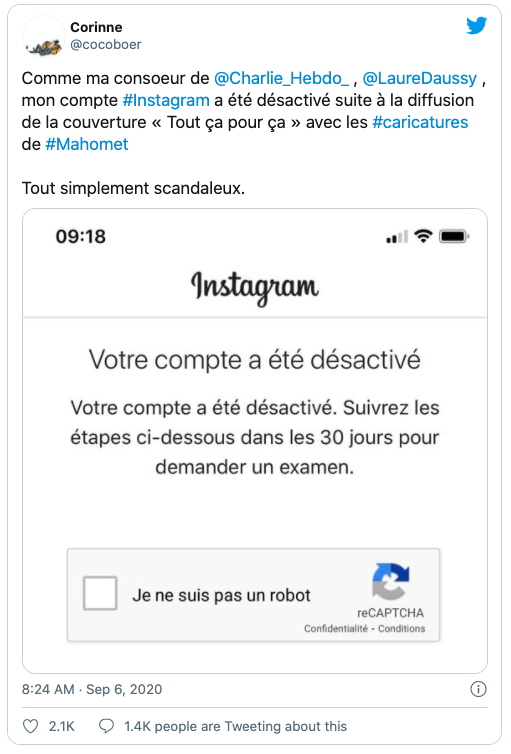Open the tweet on Twitter via bird icon

pos(476,25)
